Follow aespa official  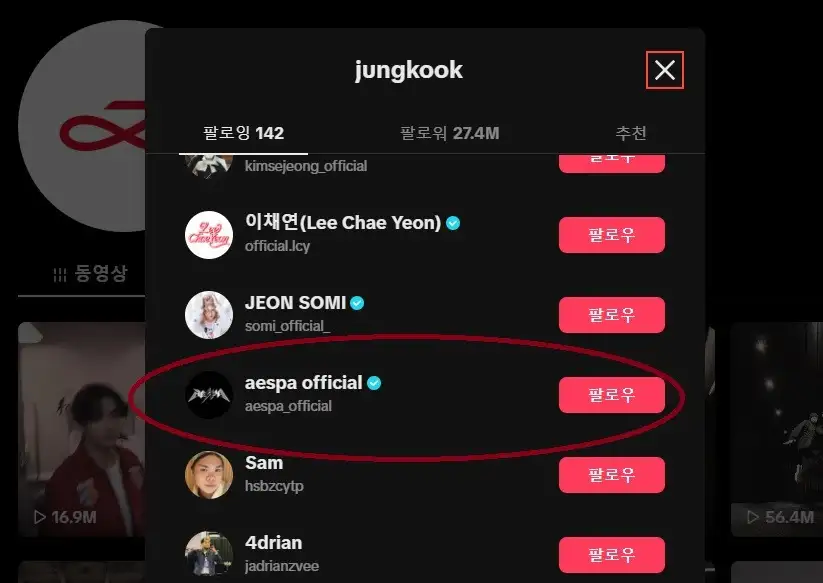point(611,395)
